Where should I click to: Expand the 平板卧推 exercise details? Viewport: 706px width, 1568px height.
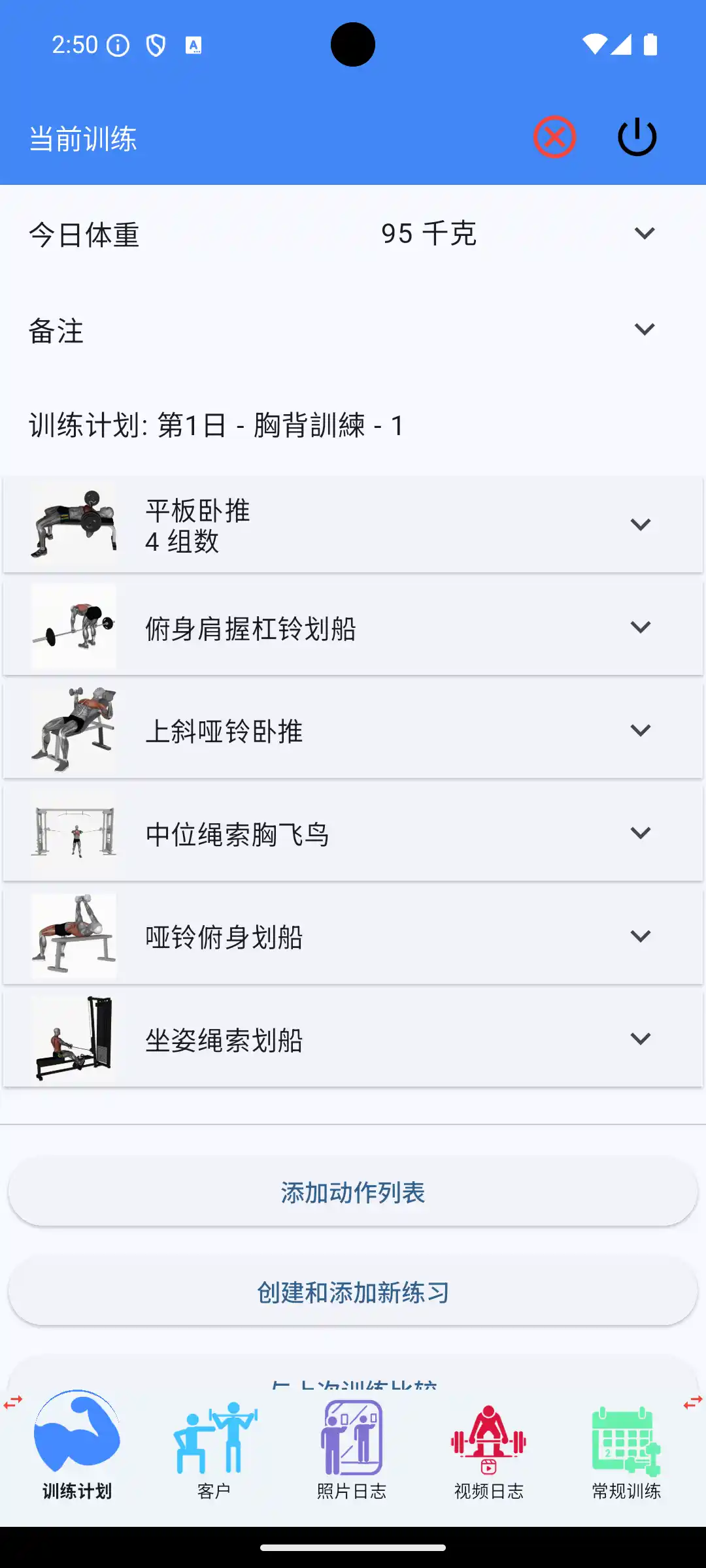pyautogui.click(x=641, y=524)
